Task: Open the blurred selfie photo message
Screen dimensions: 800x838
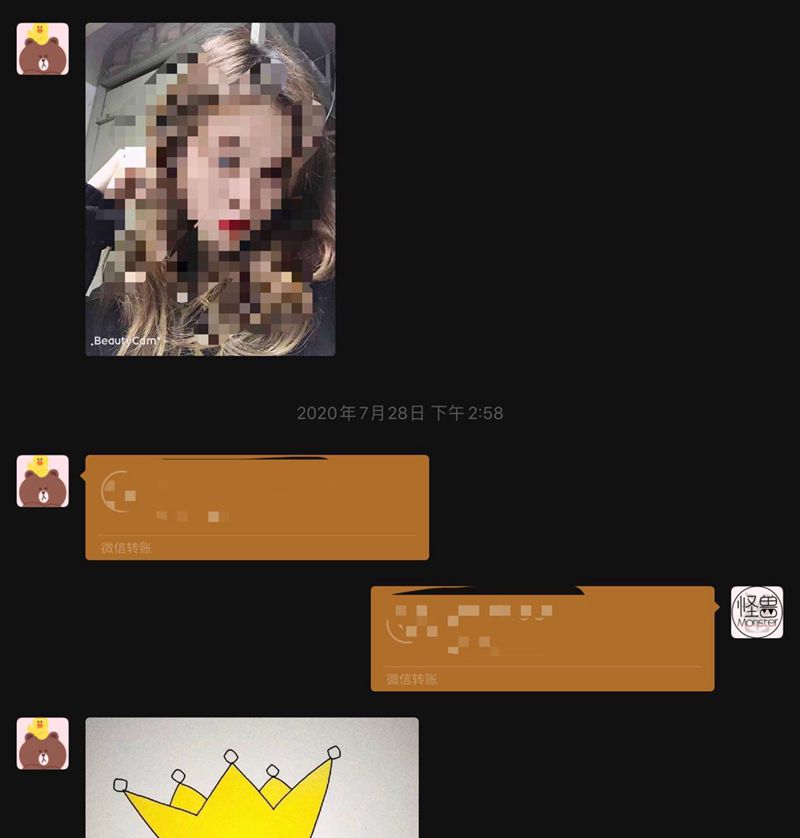Action: pyautogui.click(x=210, y=189)
